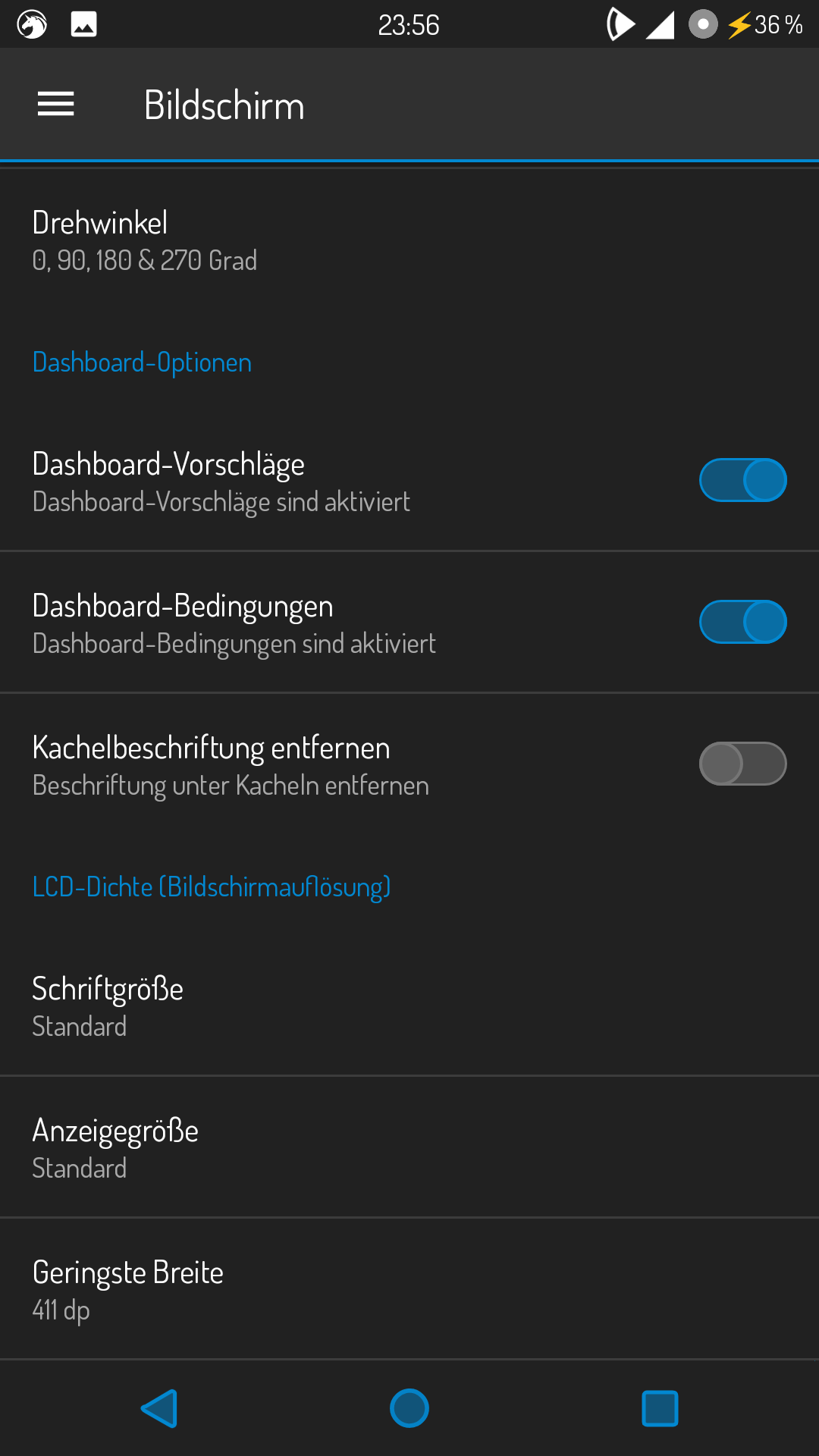The height and width of the screenshot is (1456, 819).
Task: Open the hamburger navigation drawer
Action: tap(56, 104)
